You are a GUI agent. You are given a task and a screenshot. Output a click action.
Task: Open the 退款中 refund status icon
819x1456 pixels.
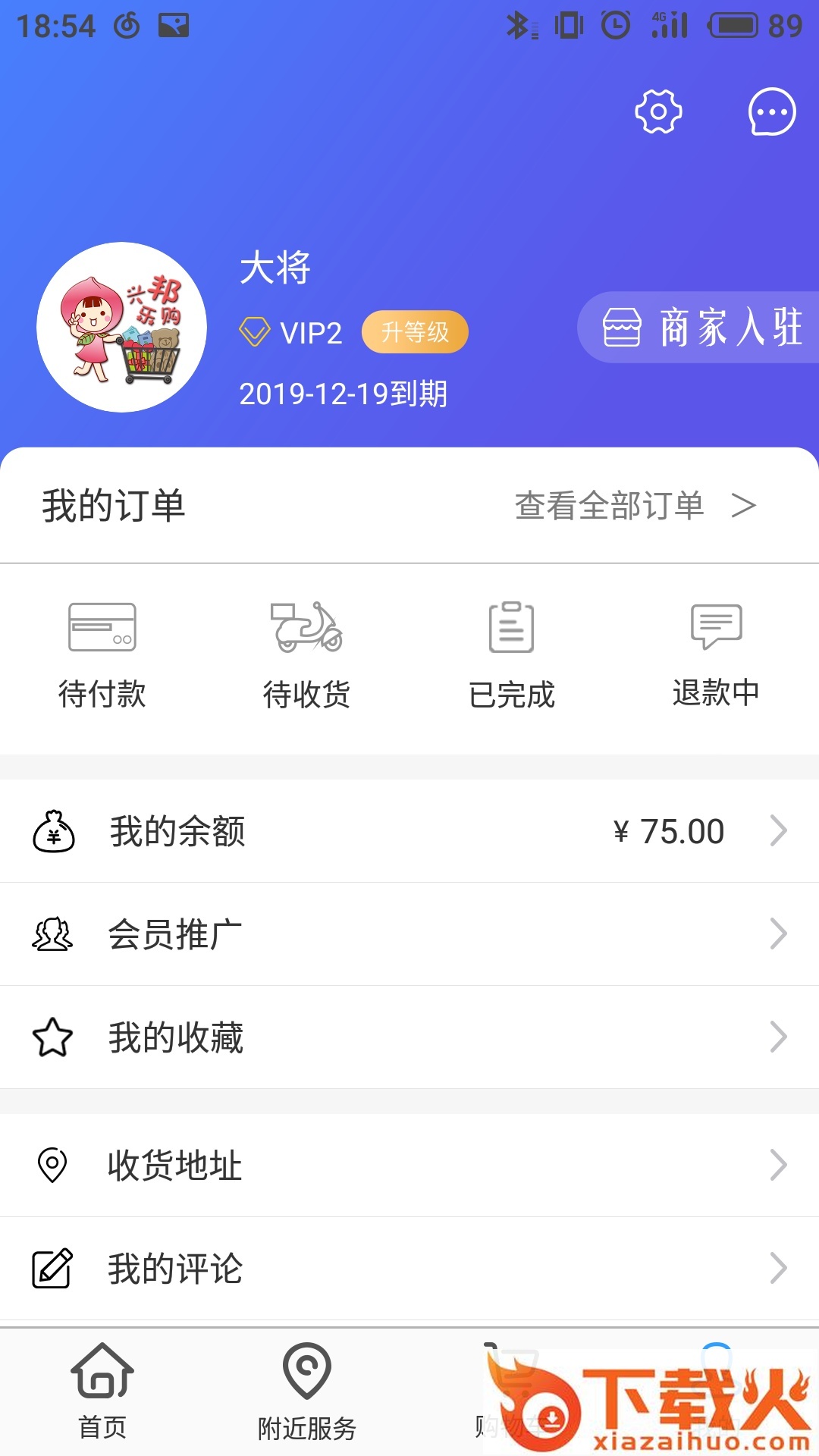click(716, 628)
